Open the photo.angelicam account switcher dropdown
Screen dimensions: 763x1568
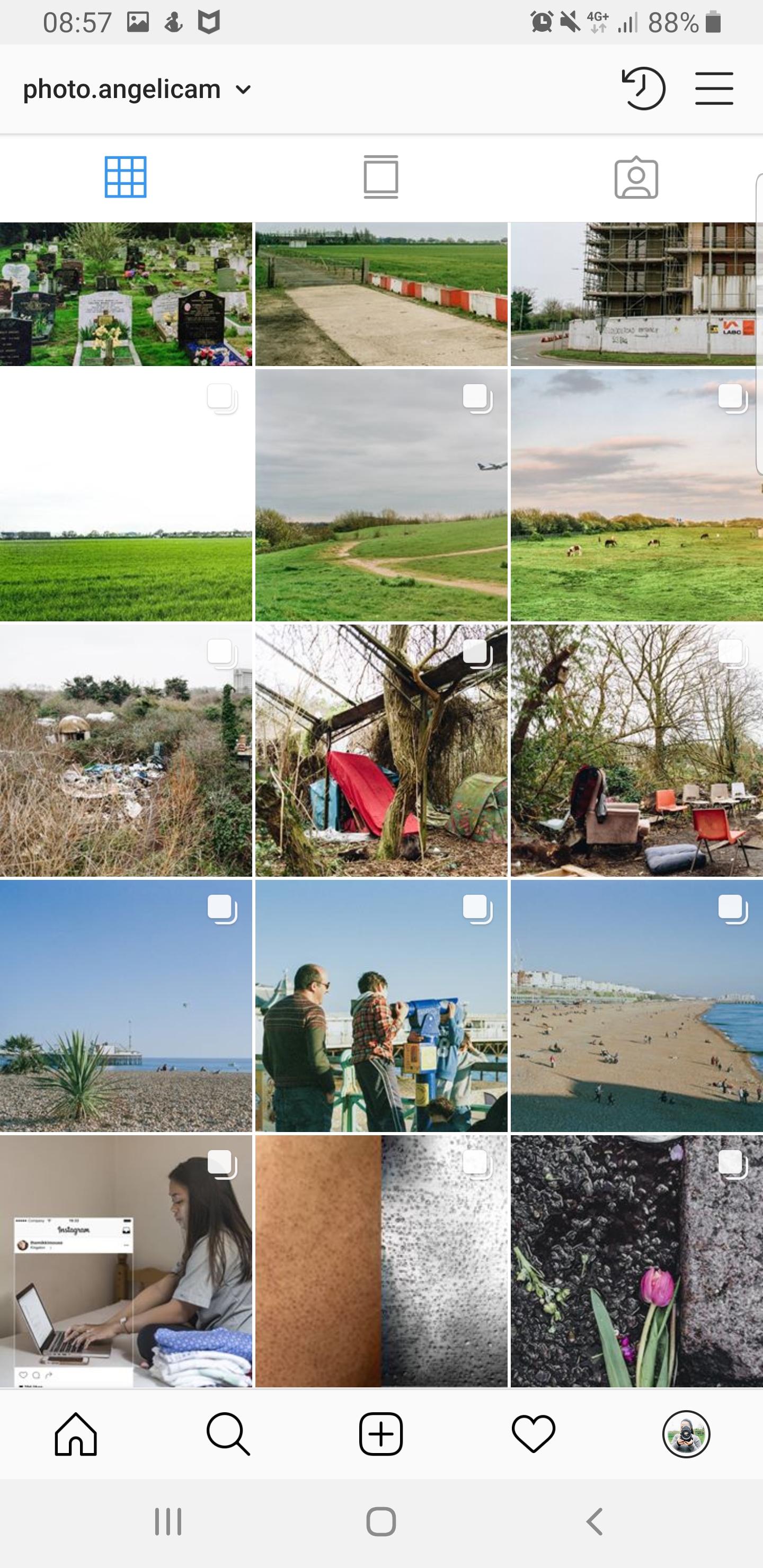[x=137, y=90]
